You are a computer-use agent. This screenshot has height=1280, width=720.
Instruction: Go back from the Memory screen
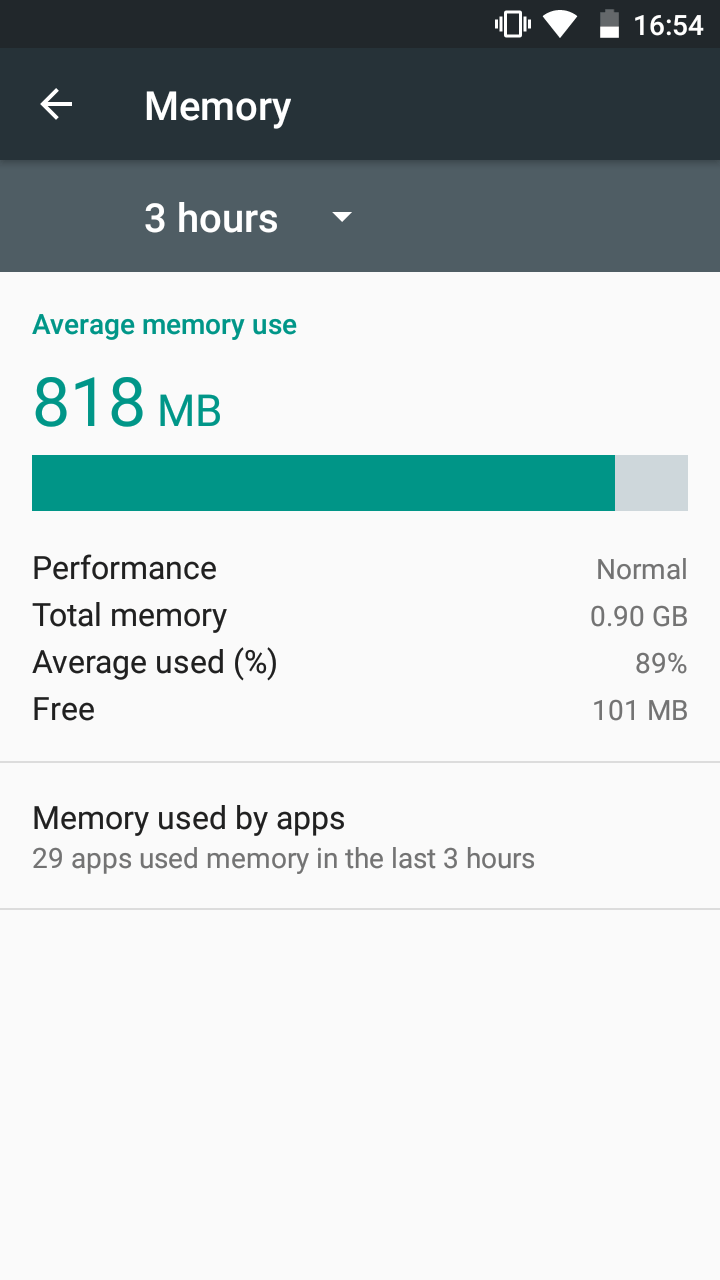pyautogui.click(x=56, y=104)
